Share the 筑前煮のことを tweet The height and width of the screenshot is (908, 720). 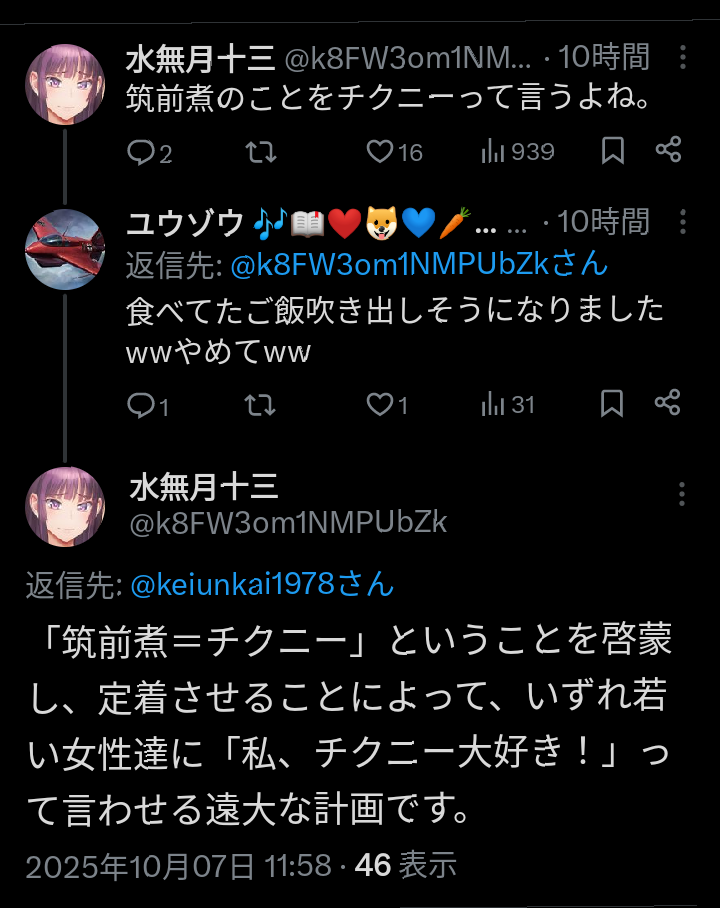coord(668,151)
